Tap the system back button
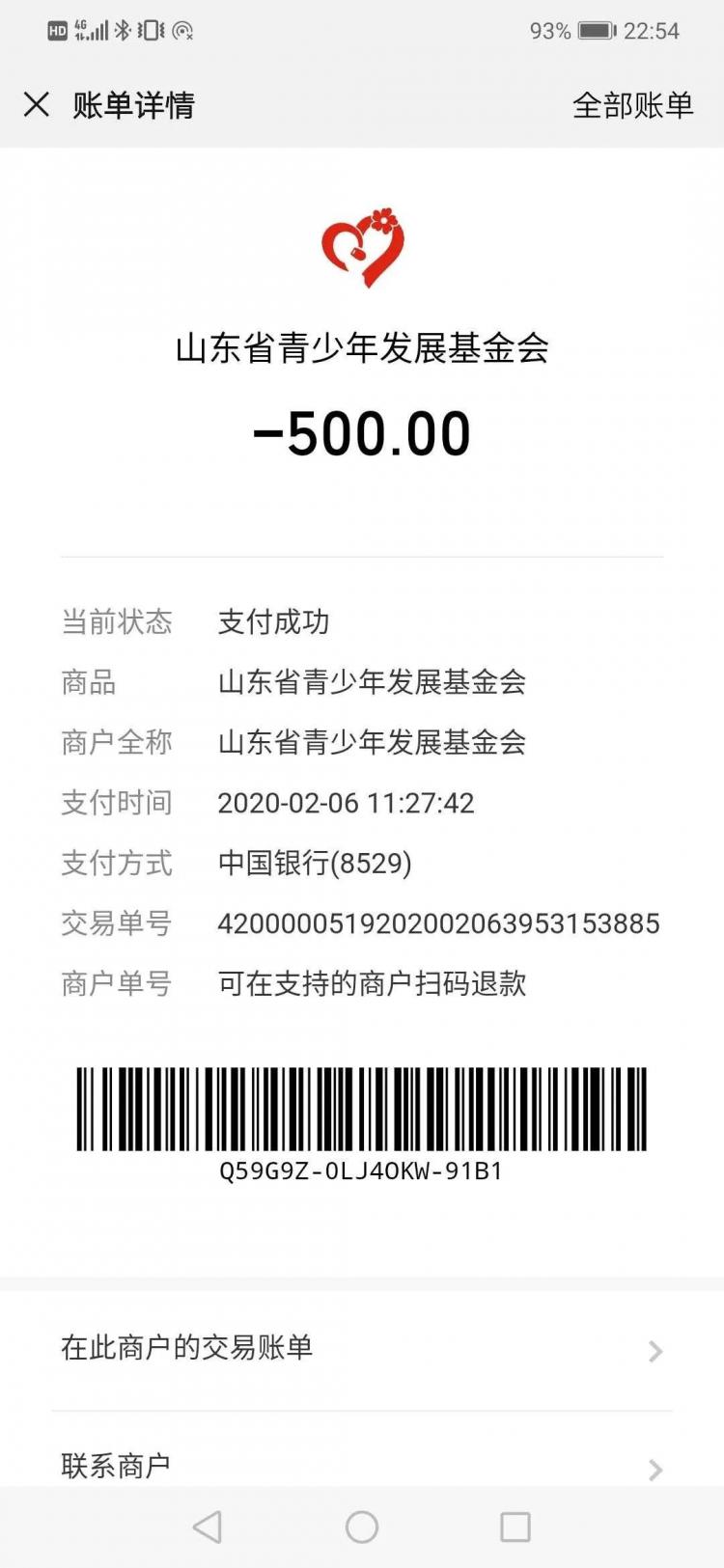 208,1527
